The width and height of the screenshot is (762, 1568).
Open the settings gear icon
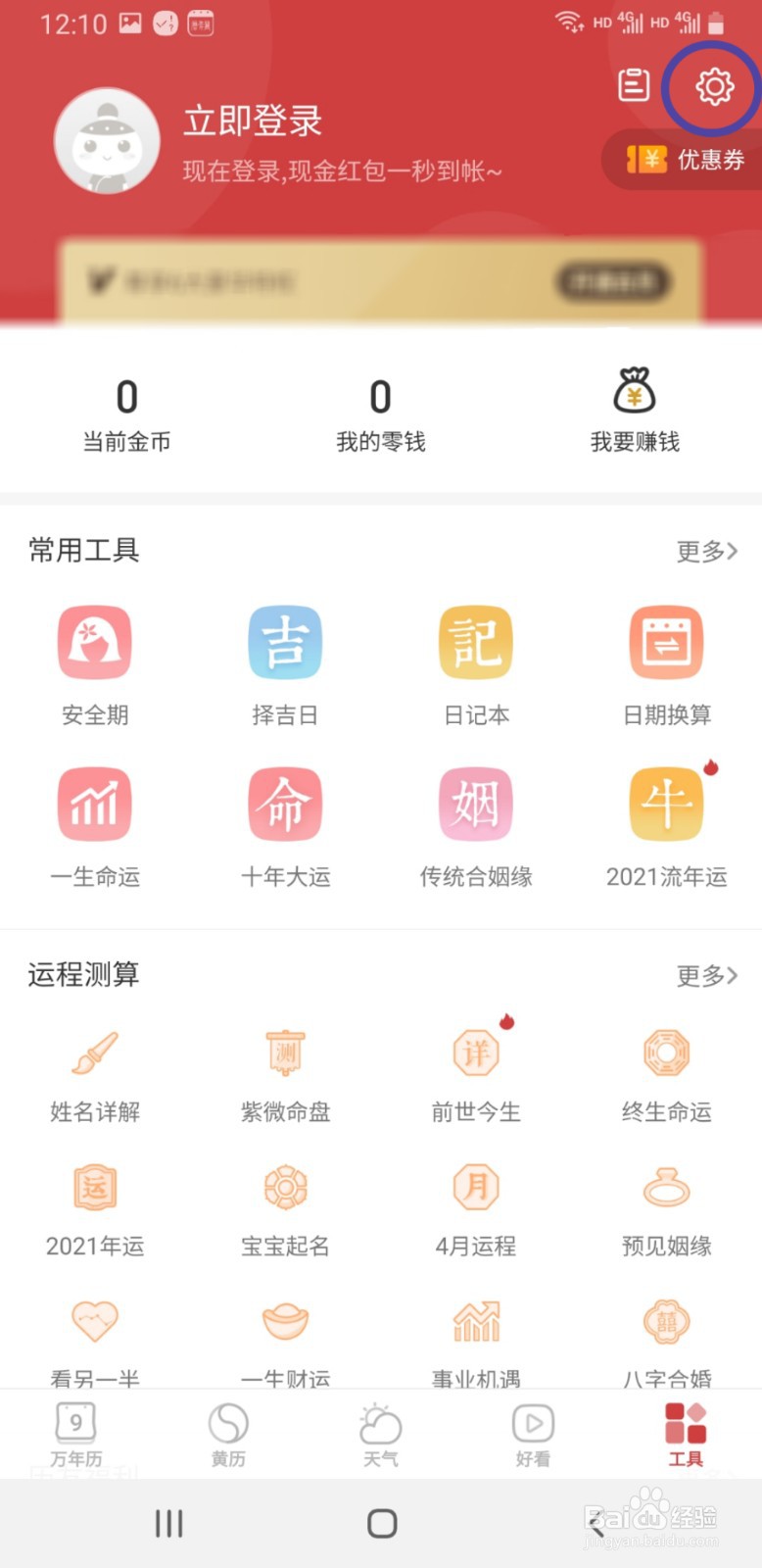tap(714, 86)
